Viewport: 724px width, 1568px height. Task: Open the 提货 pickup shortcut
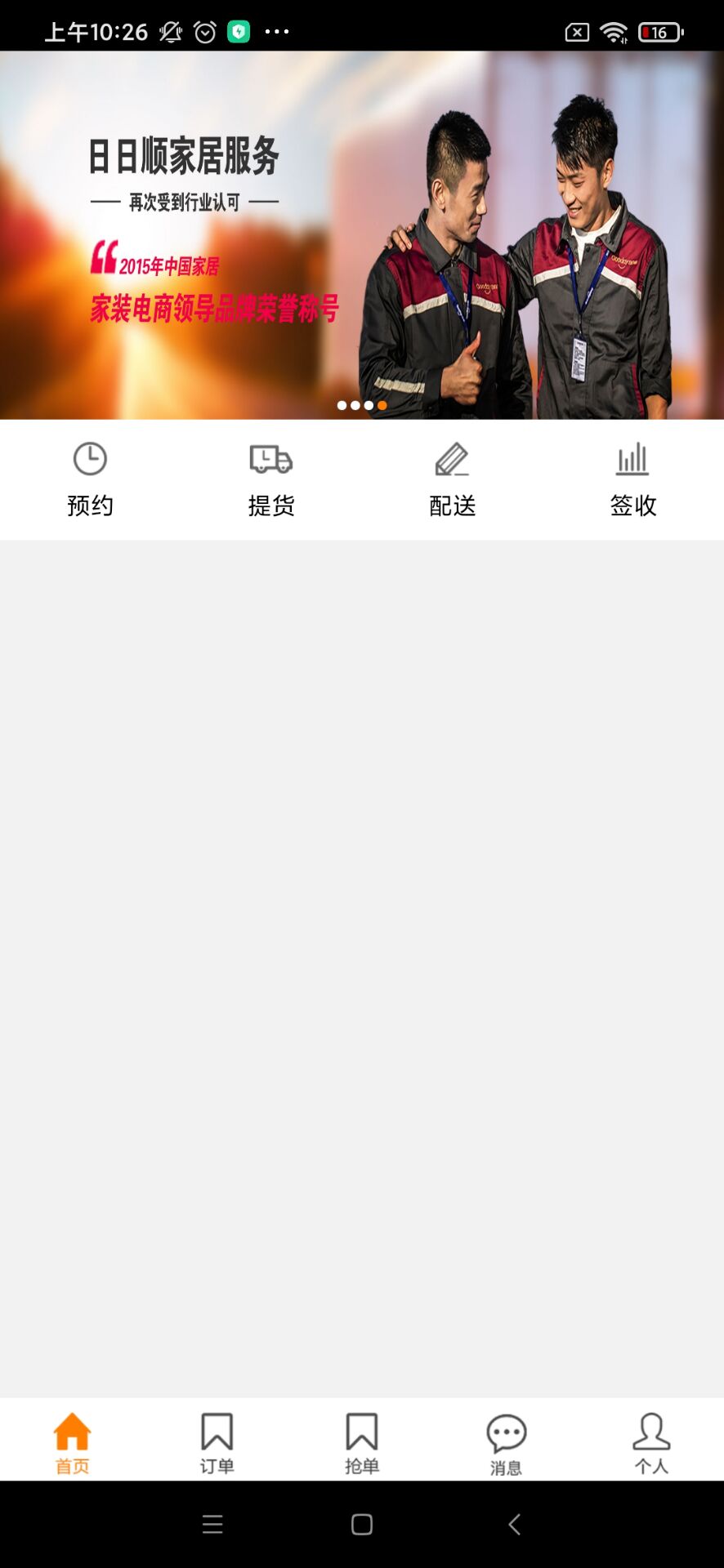tap(271, 479)
